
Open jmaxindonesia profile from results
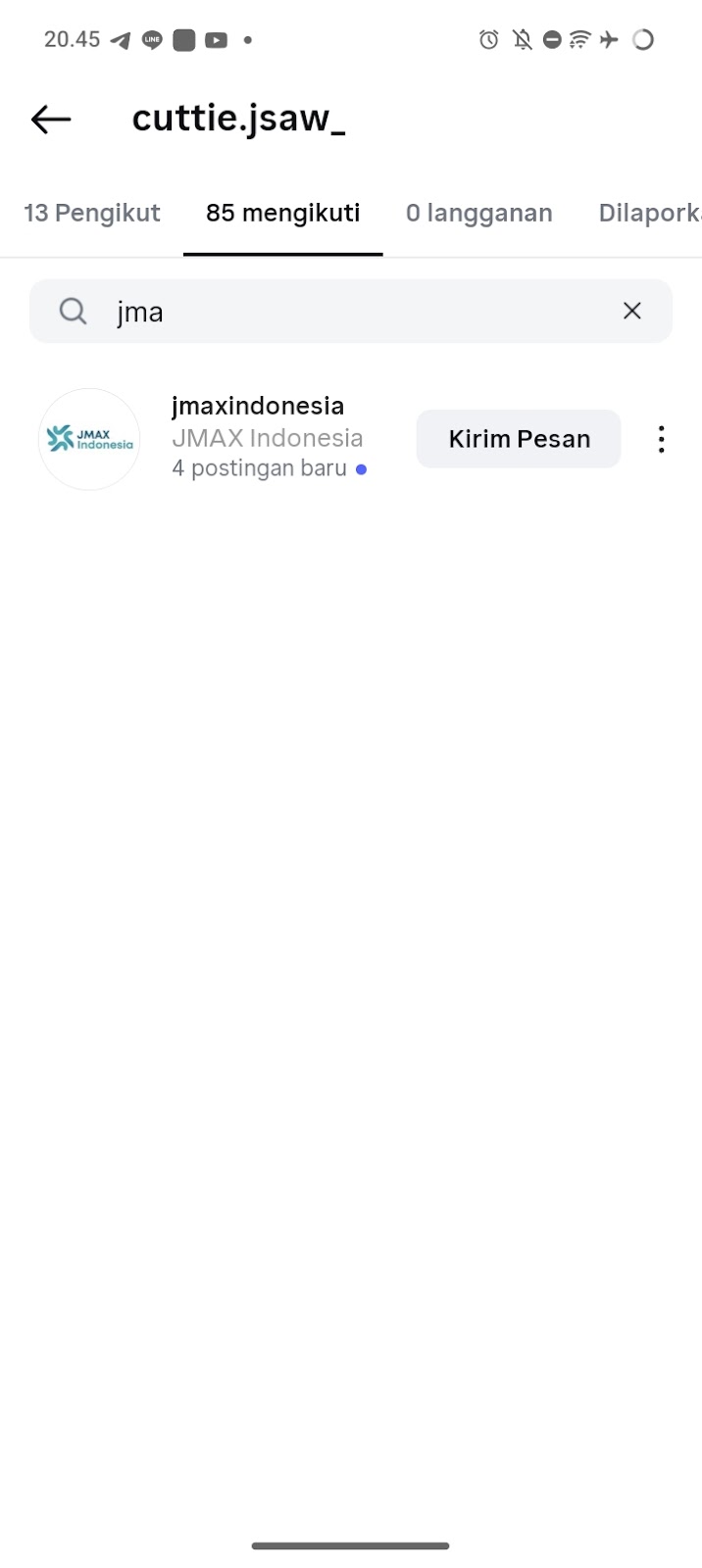[258, 406]
